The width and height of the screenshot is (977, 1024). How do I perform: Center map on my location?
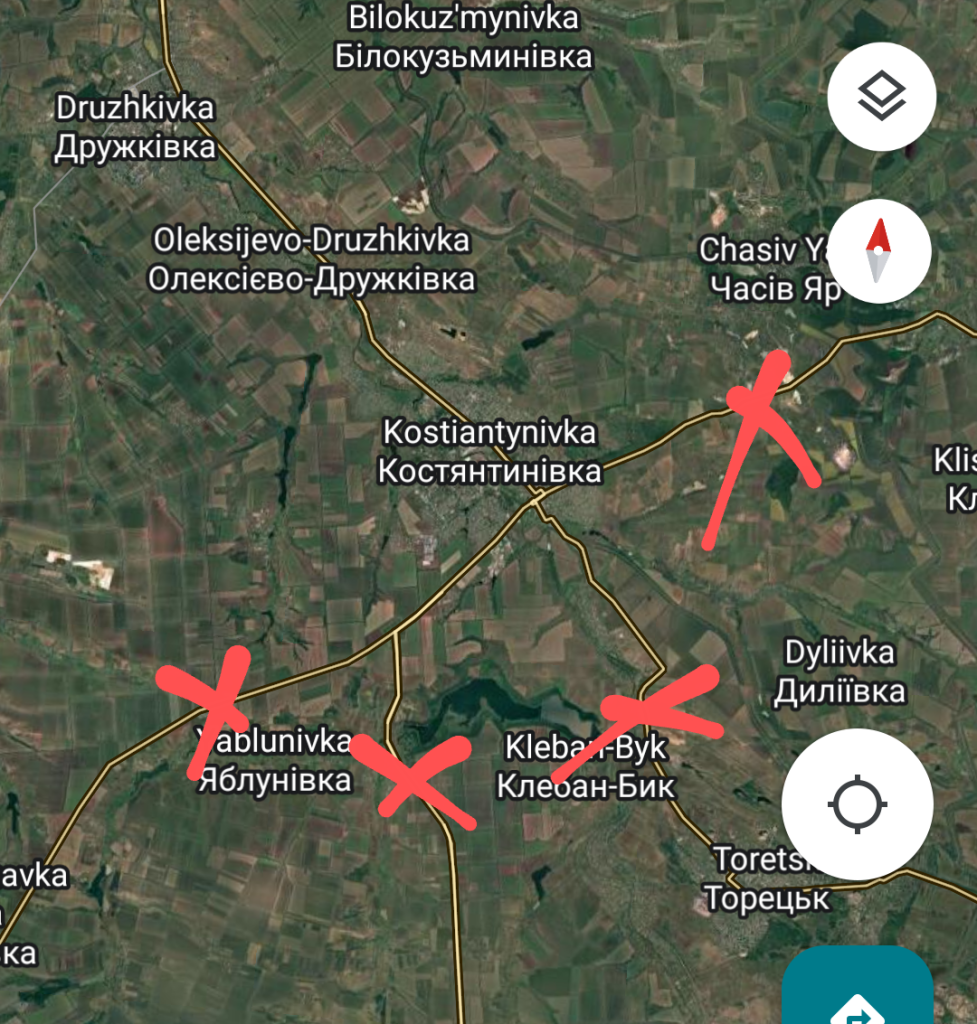click(x=857, y=804)
